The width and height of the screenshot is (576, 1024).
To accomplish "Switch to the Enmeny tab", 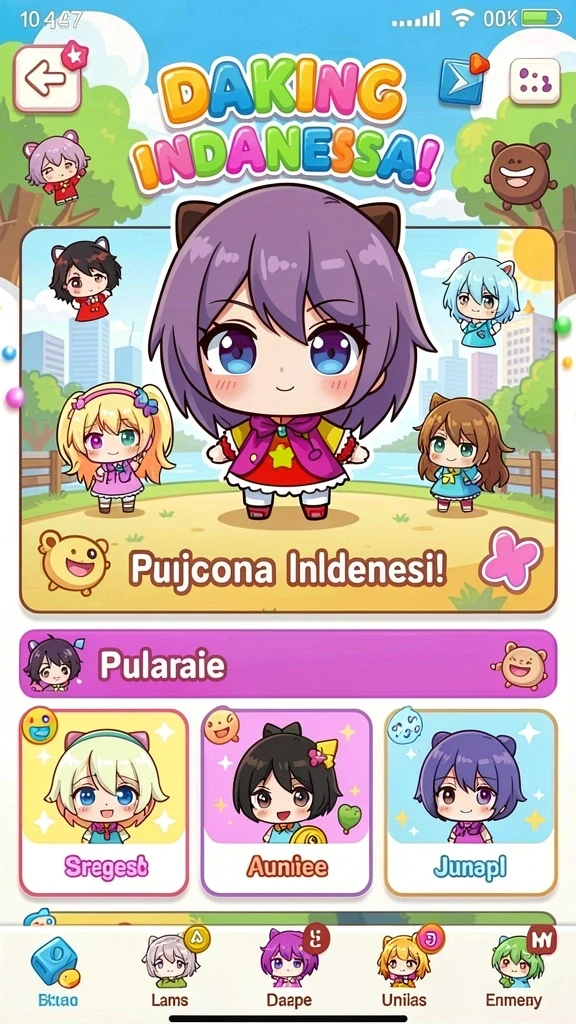I will tap(516, 972).
